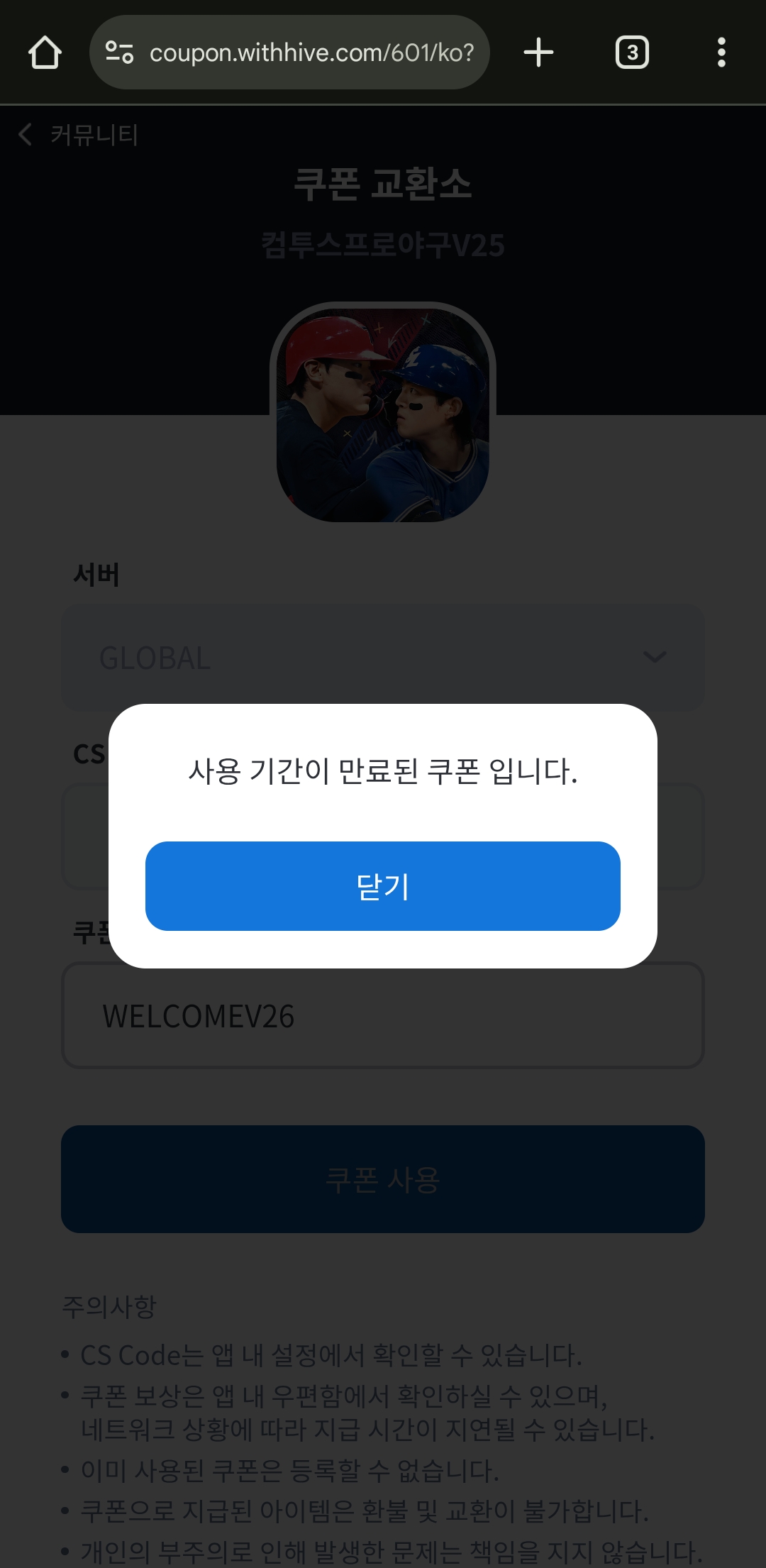Screen dimensions: 766x1568
Task: Dismiss the expired coupon dialog with 닫기
Action: [383, 886]
